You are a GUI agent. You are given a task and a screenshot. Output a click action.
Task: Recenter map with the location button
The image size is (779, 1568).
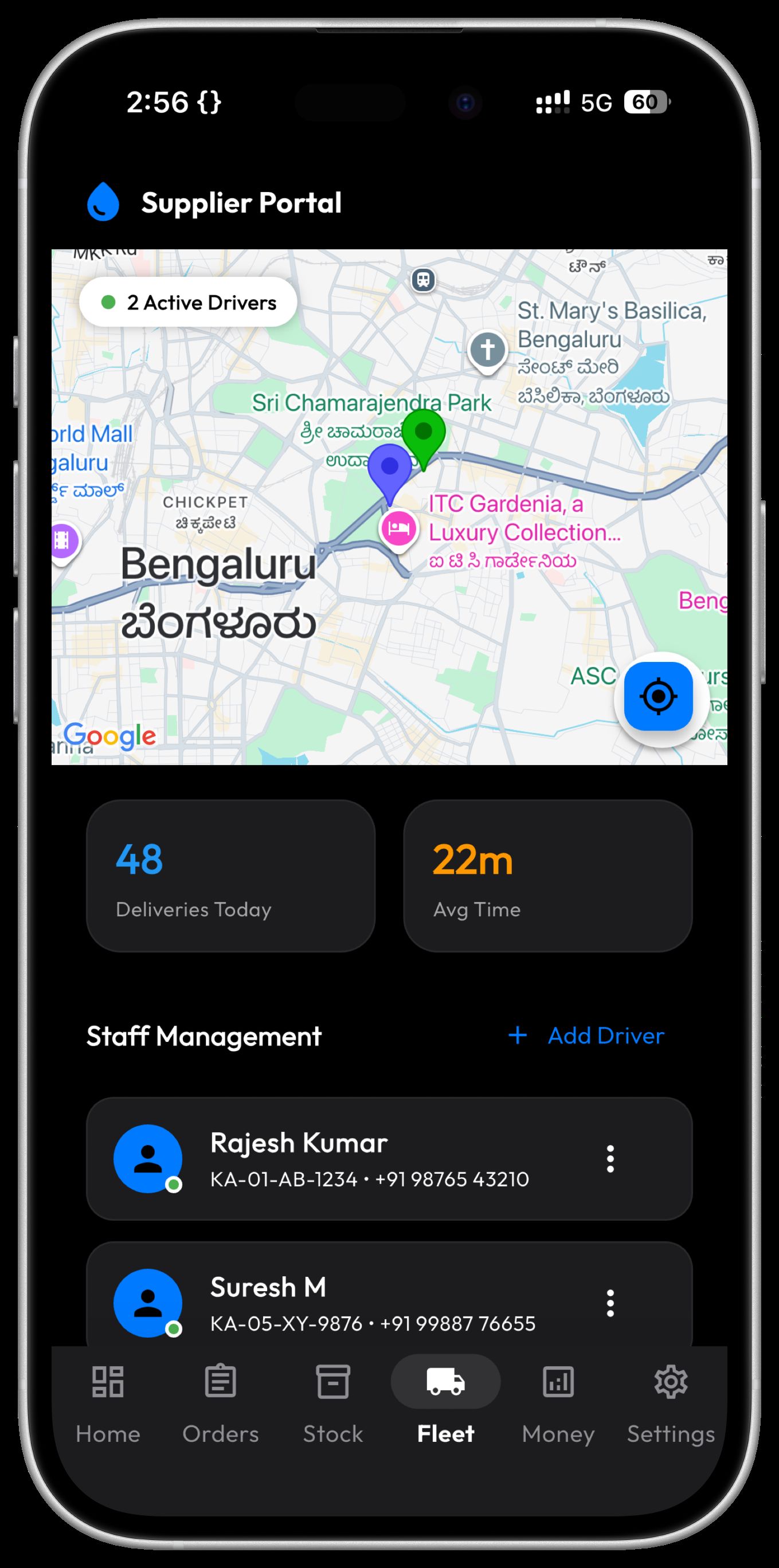coord(658,696)
